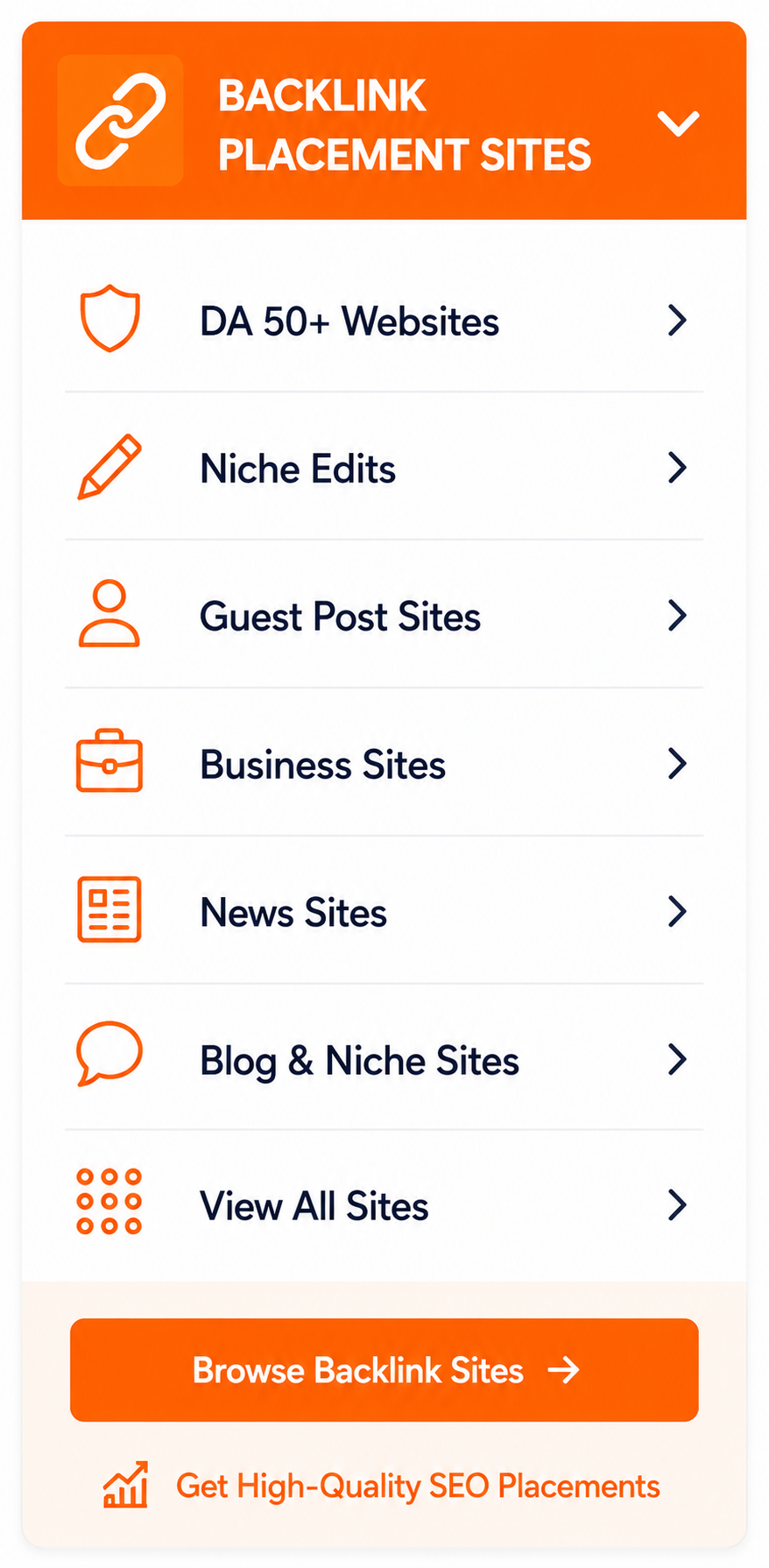Go to Guest Post Sites
The height and width of the screenshot is (1568, 769).
[x=384, y=615]
